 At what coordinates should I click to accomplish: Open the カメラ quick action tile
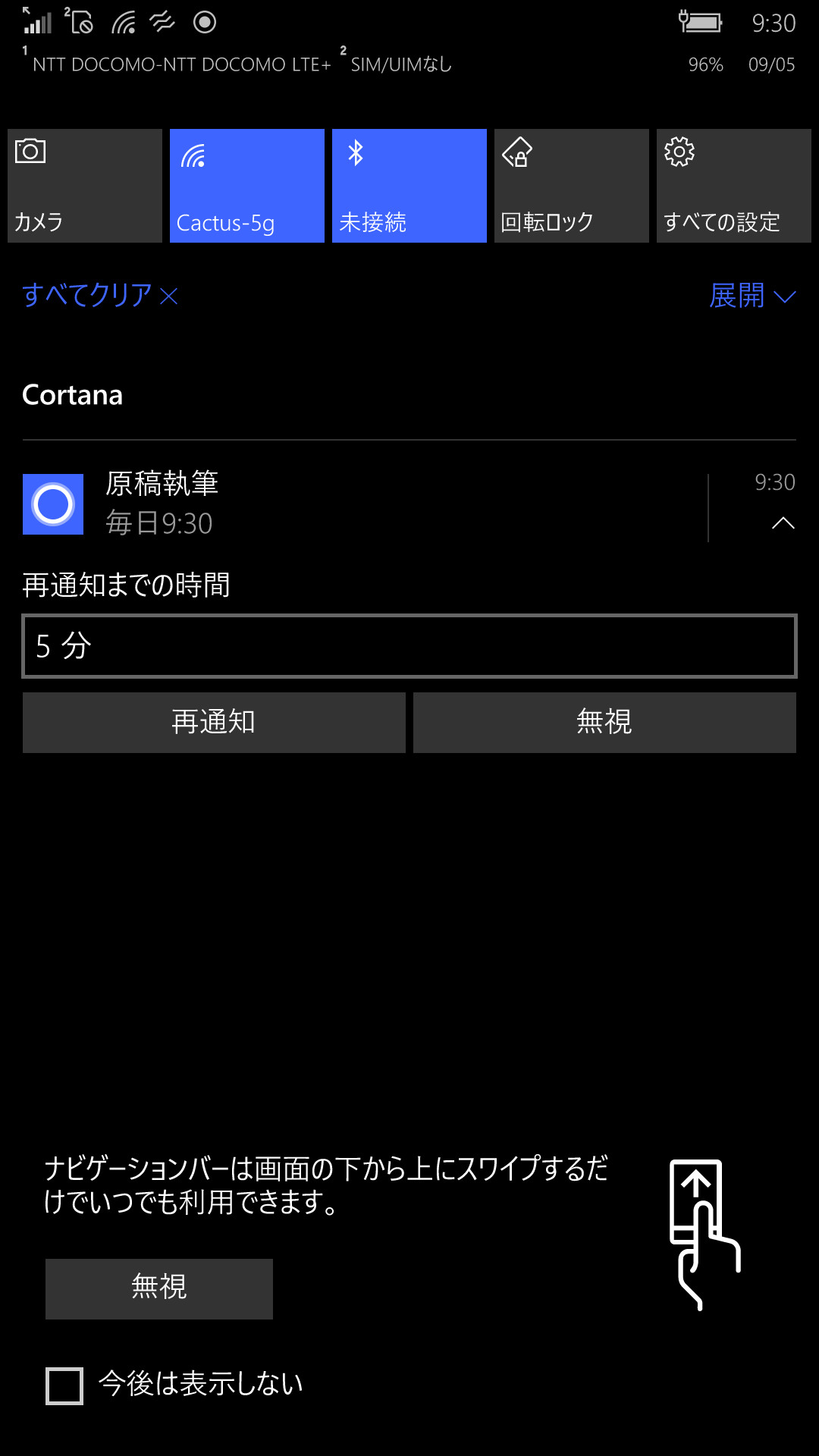(x=83, y=185)
